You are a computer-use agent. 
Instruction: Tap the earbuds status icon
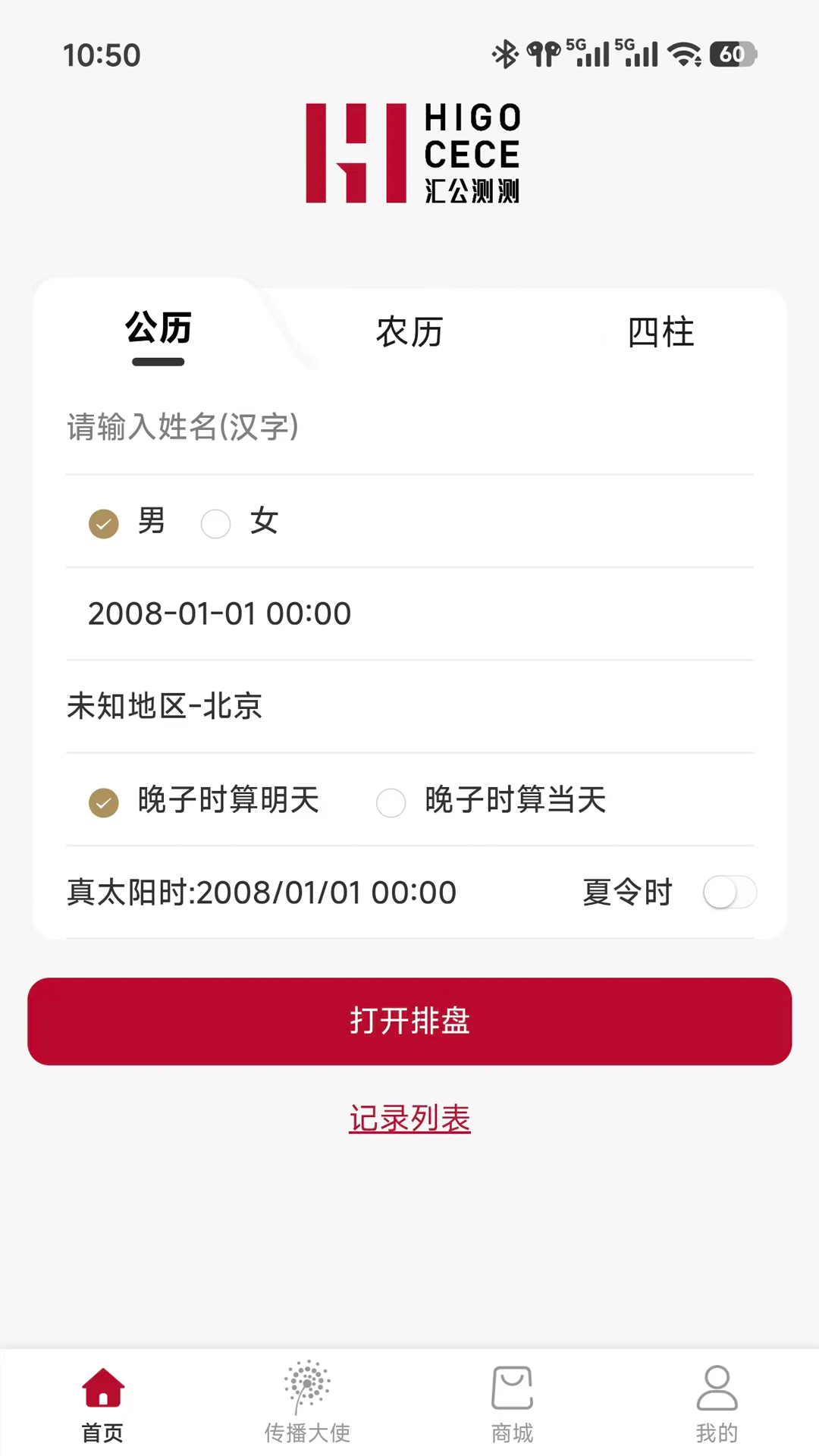[542, 54]
